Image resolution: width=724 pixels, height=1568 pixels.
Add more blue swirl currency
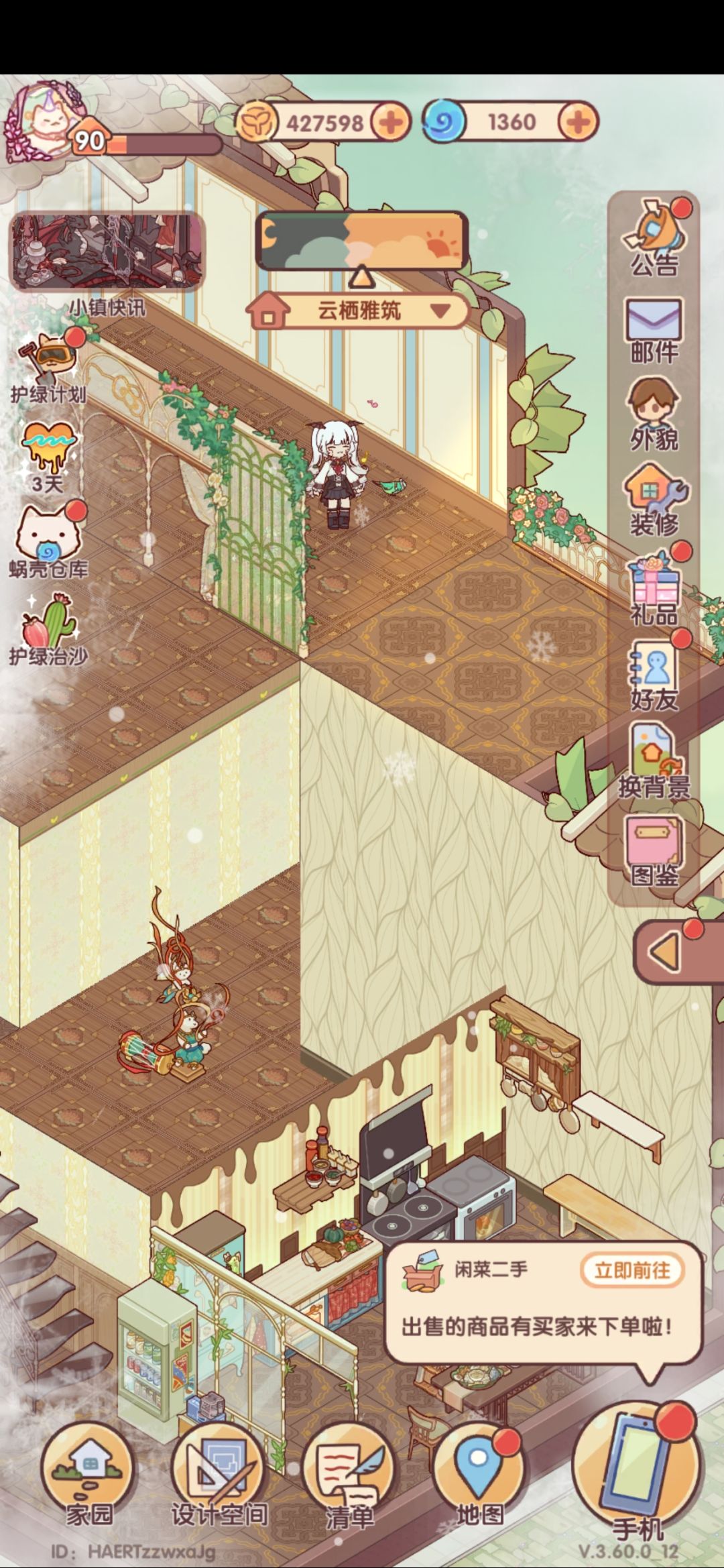[x=578, y=122]
